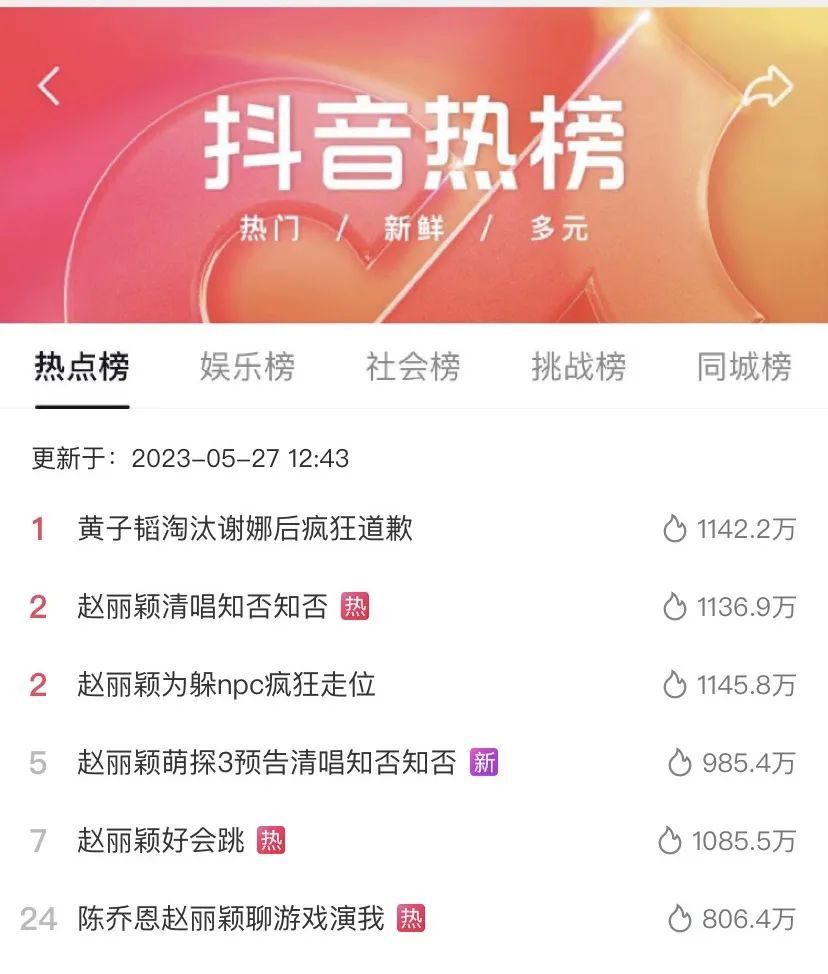Click the update time 2023-05-27 12:43
This screenshot has width=828, height=974.
click(x=243, y=456)
